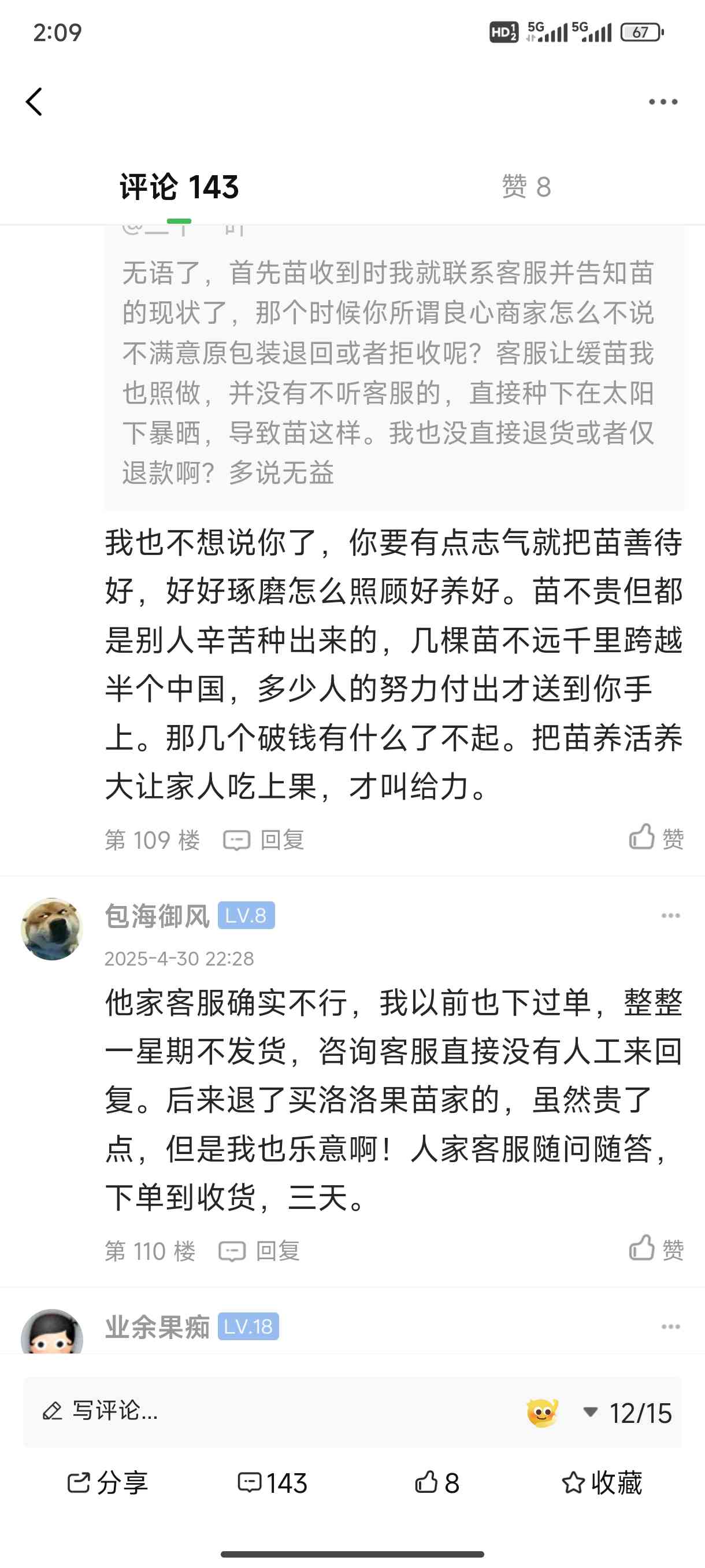Viewport: 705px width, 1568px height.
Task: Like the comment on floor 110
Action: tap(656, 1249)
